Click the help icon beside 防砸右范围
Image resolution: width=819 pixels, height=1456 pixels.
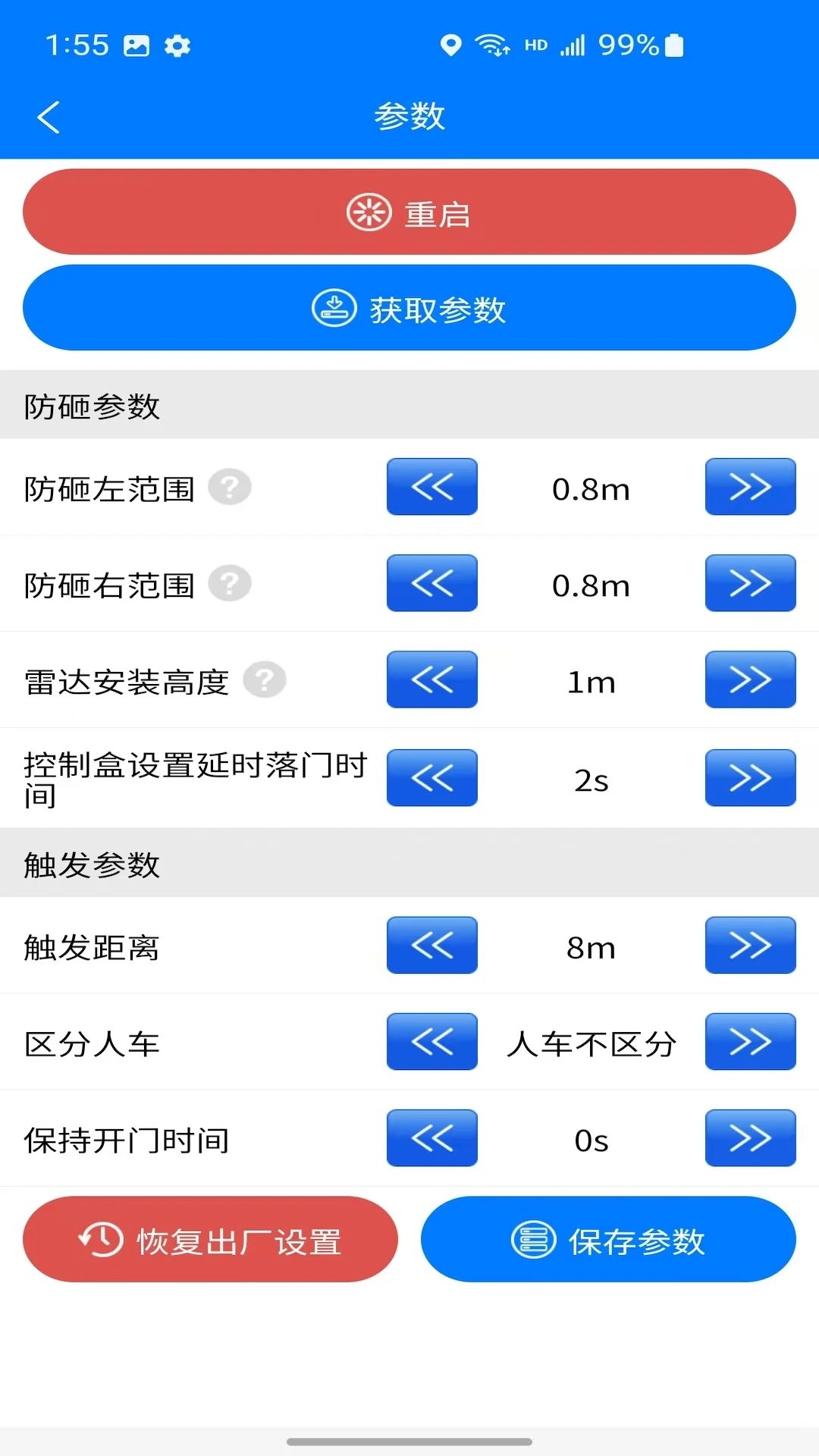coord(230,583)
